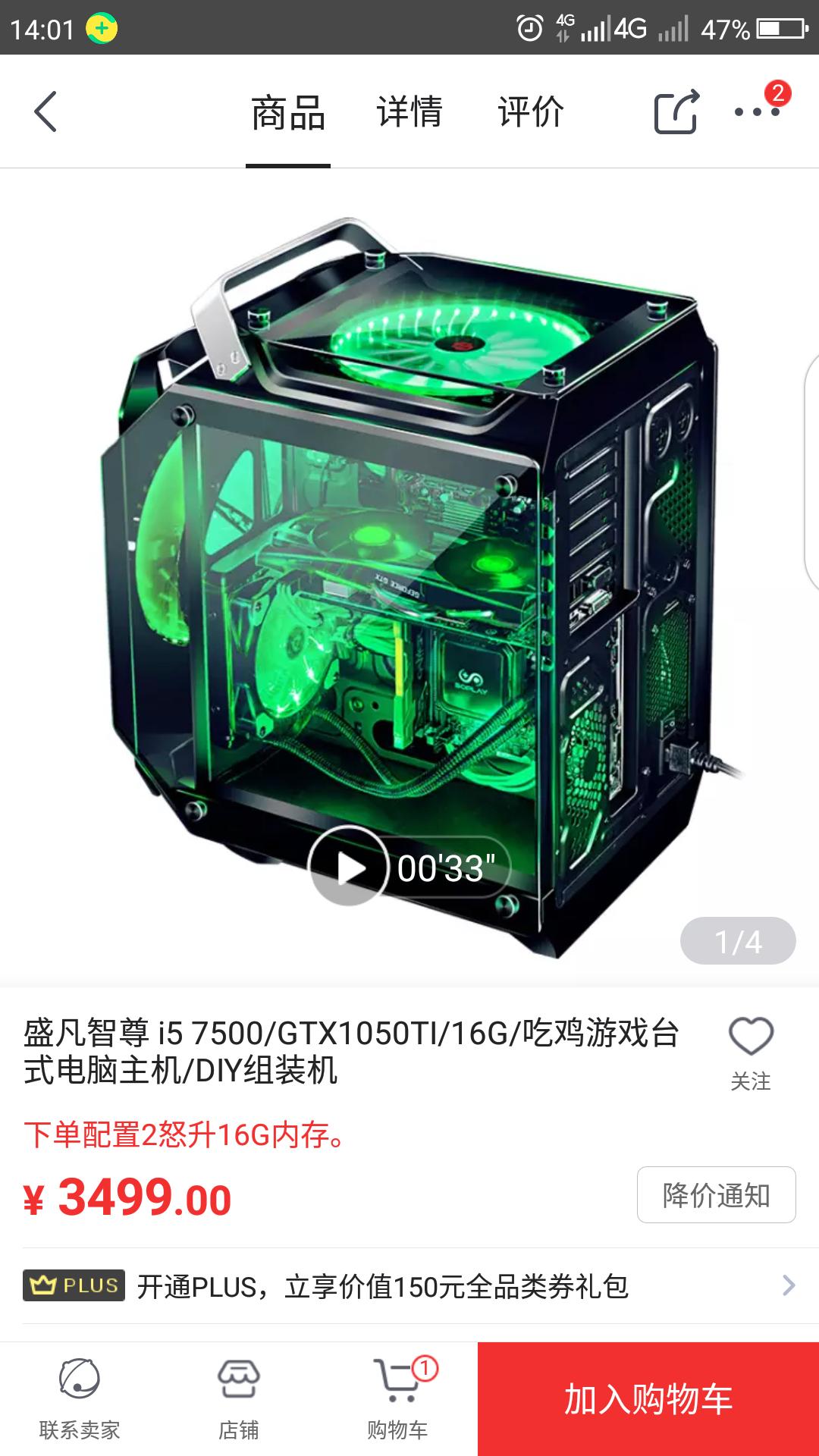
Task: Switch to the 评价 tab
Action: point(531,112)
